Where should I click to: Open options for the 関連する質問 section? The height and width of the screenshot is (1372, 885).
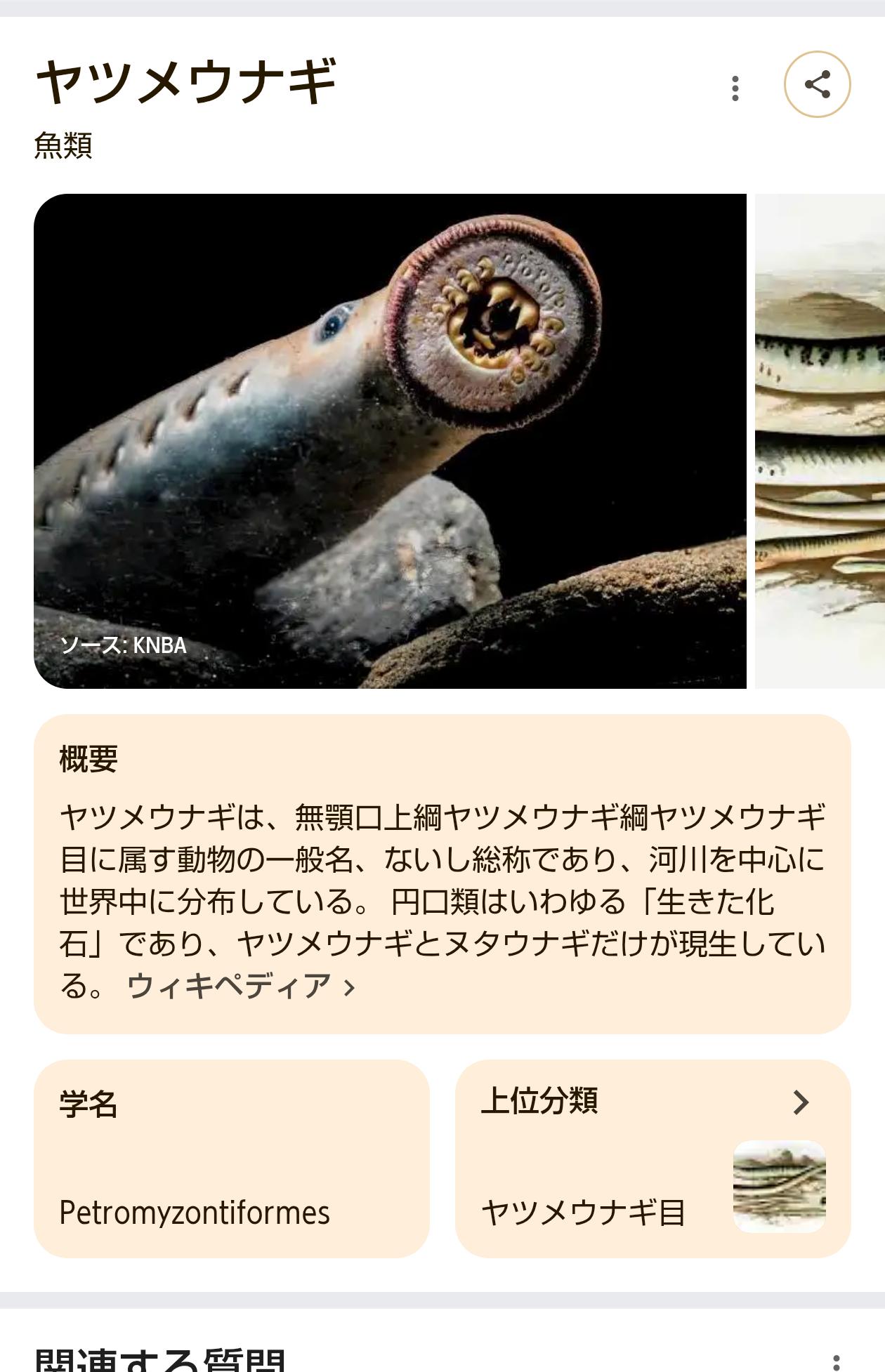click(835, 1361)
